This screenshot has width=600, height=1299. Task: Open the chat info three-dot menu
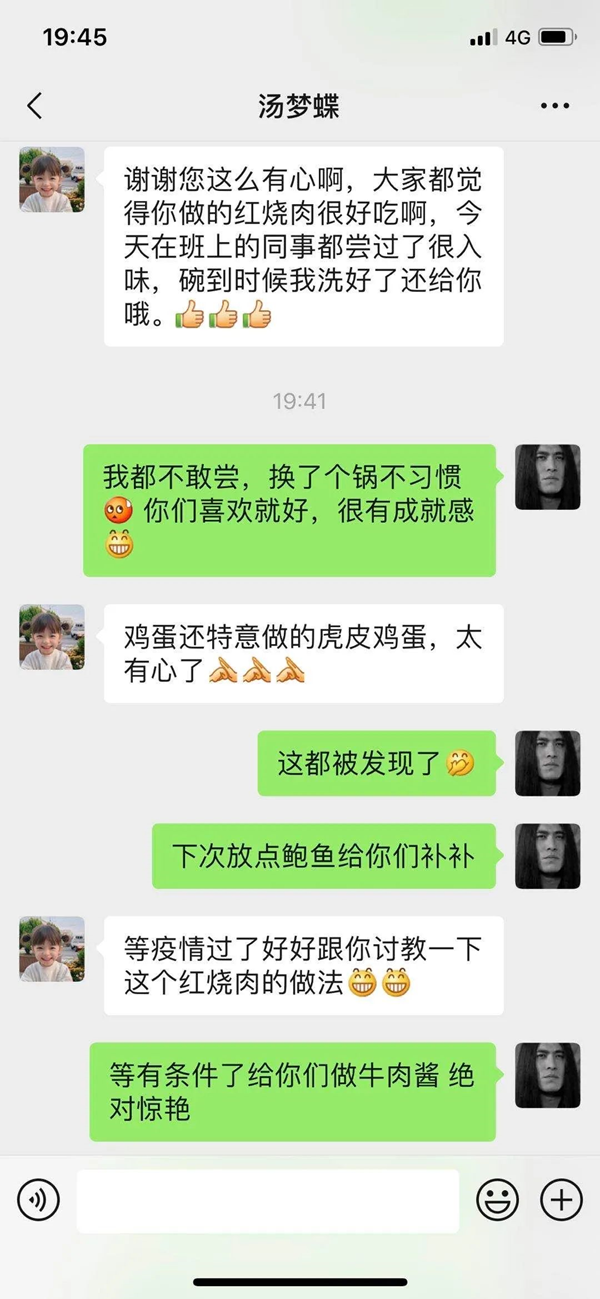[554, 106]
